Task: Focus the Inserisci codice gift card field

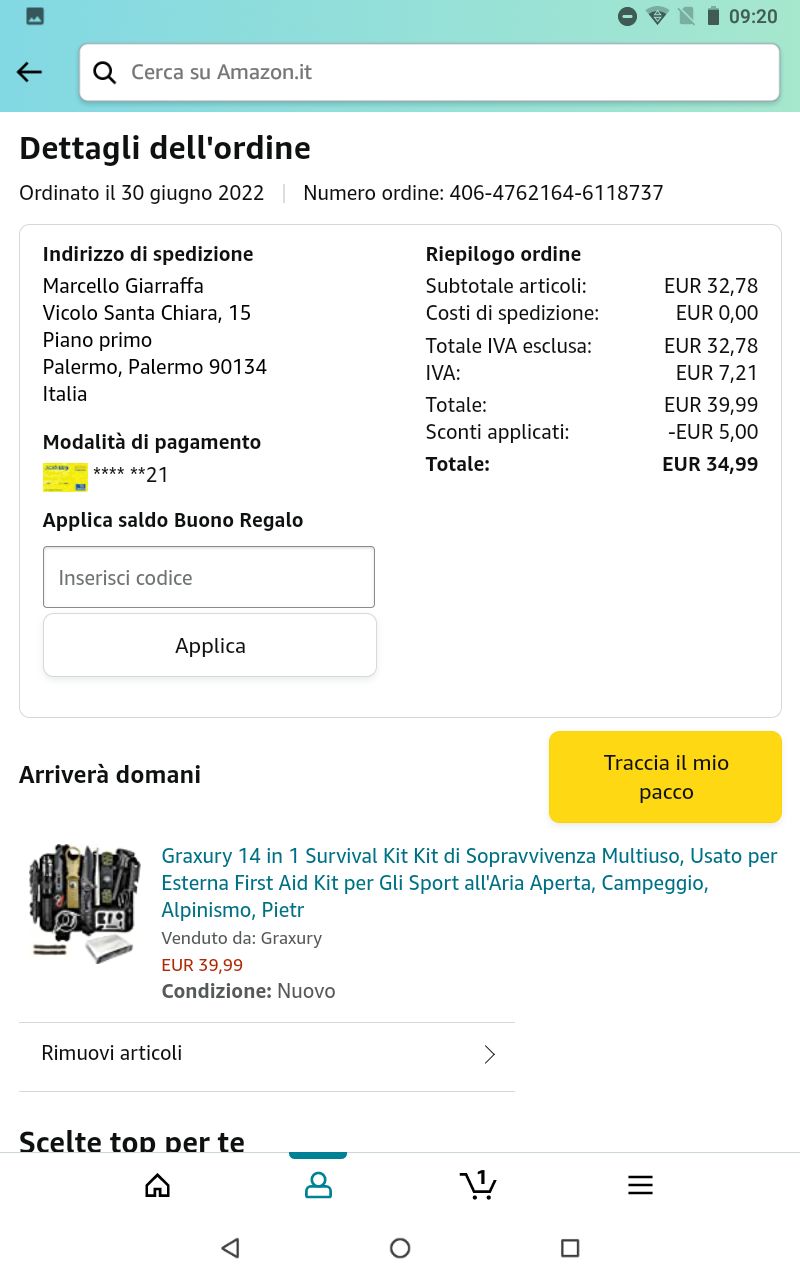Action: click(x=208, y=577)
